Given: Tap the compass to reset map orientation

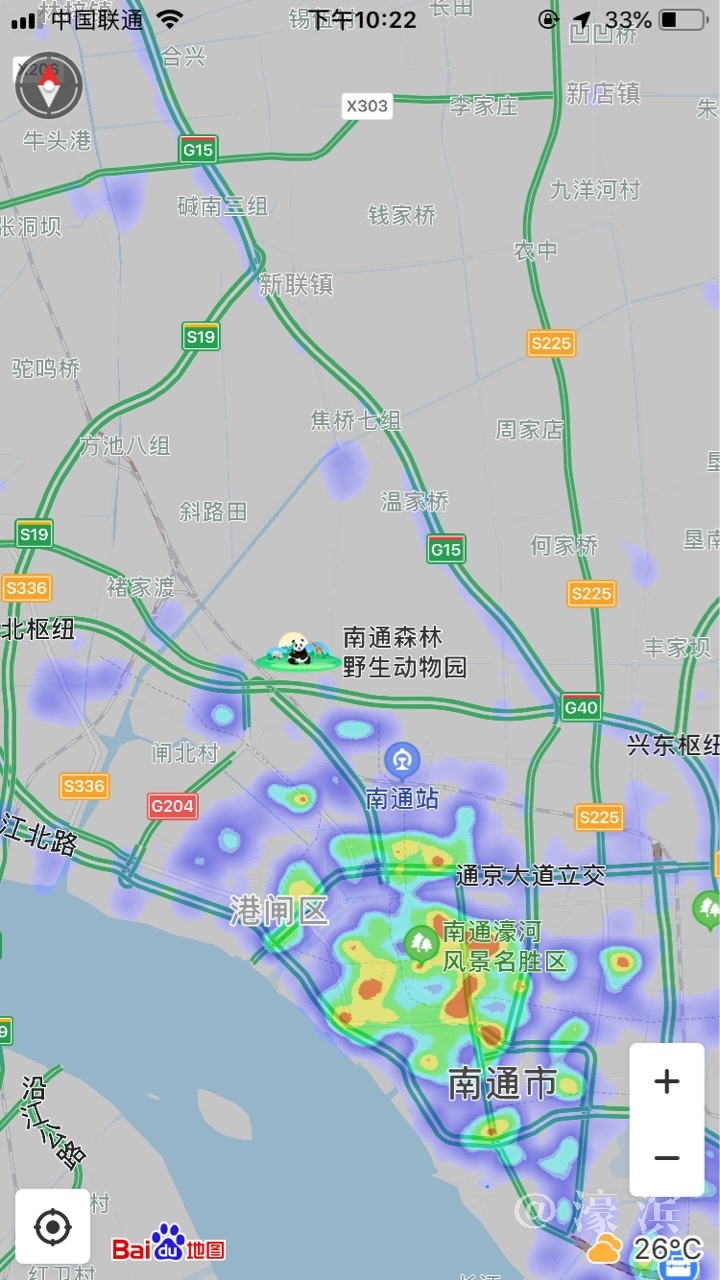Looking at the screenshot, I should (x=48, y=86).
